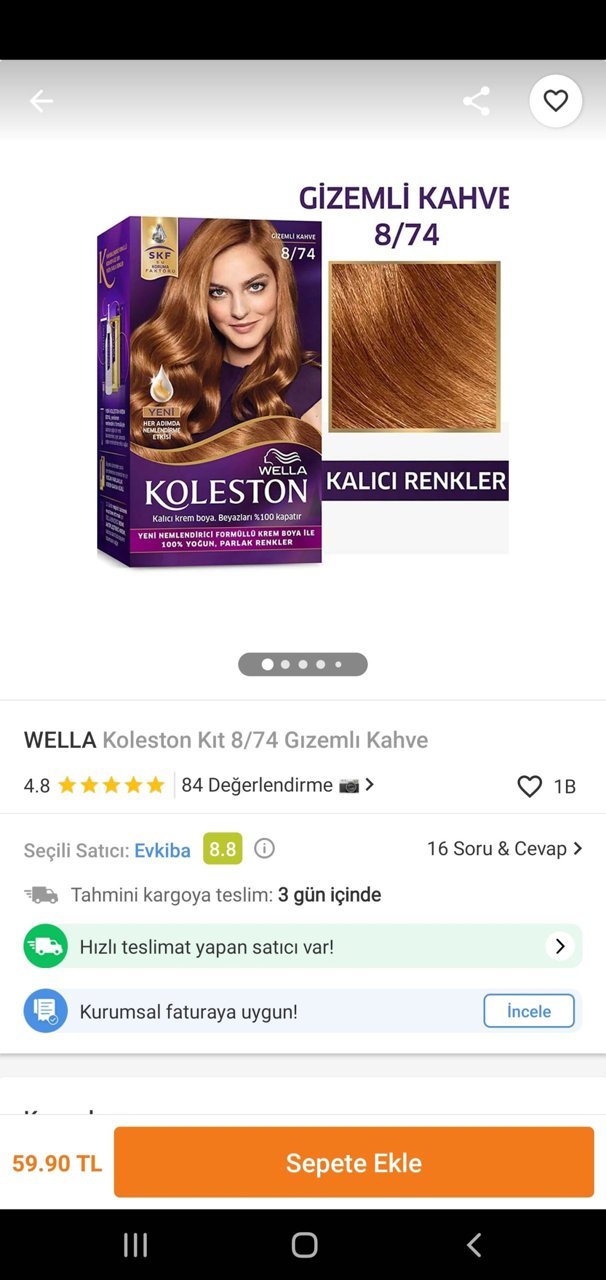The width and height of the screenshot is (606, 1280).
Task: Share this Koleston product
Action: pyautogui.click(x=477, y=101)
